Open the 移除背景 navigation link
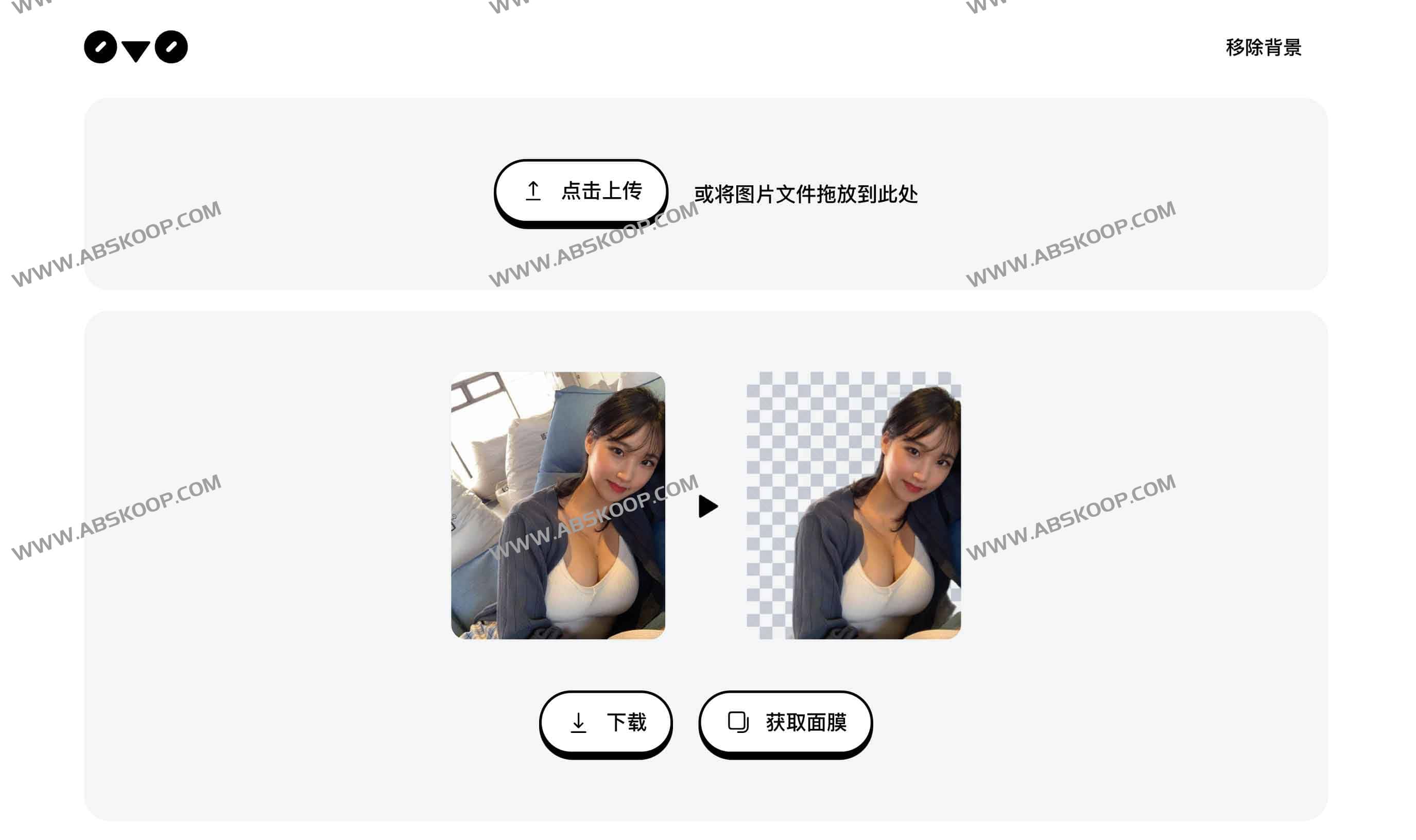 click(x=1263, y=47)
